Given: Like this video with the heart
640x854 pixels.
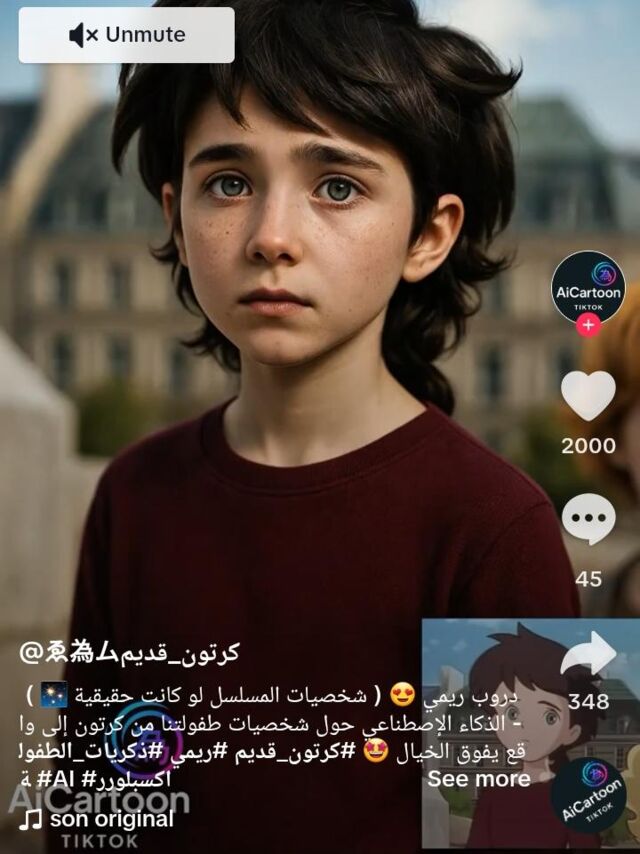Looking at the screenshot, I should pyautogui.click(x=588, y=395).
